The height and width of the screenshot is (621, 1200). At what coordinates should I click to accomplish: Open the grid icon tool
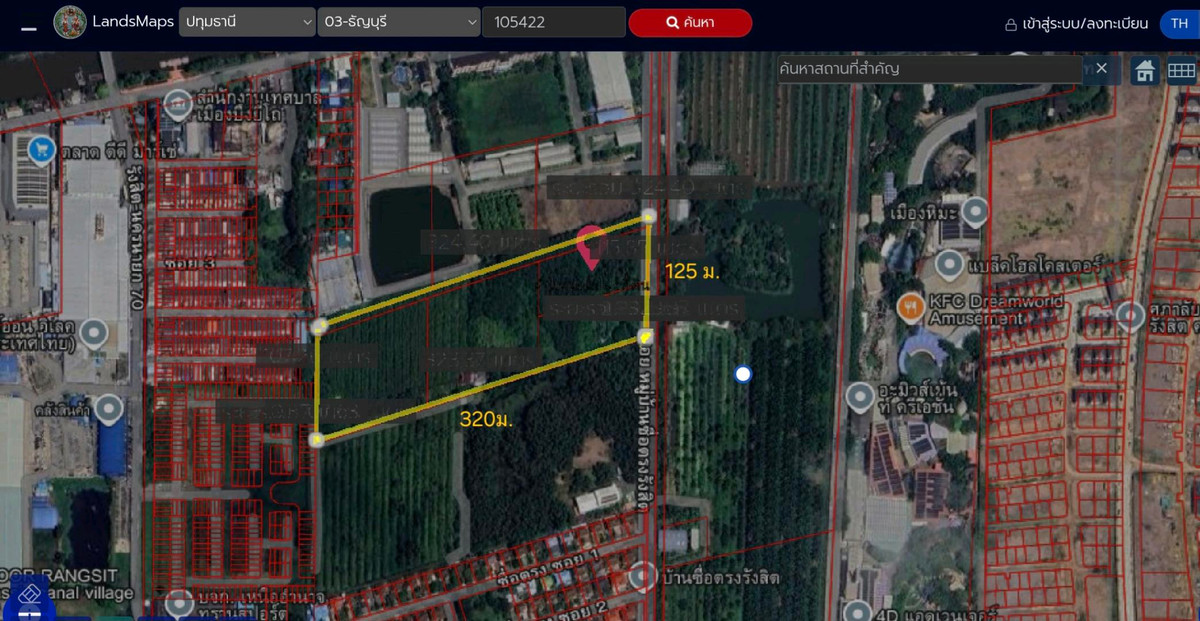(1181, 70)
